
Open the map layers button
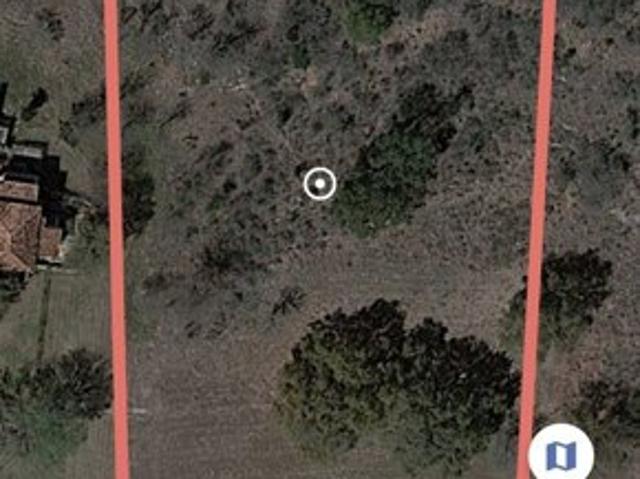[561, 456]
